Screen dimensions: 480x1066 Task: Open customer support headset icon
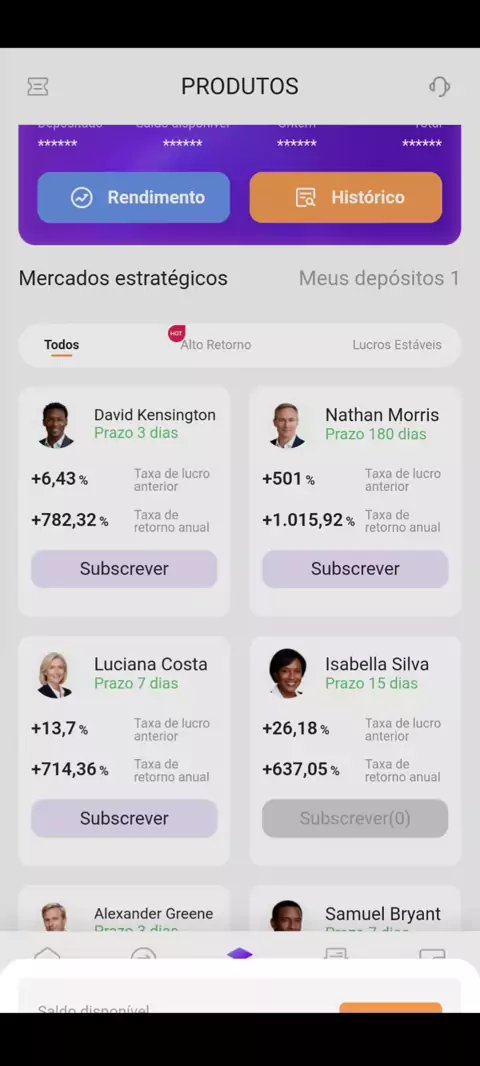(439, 86)
